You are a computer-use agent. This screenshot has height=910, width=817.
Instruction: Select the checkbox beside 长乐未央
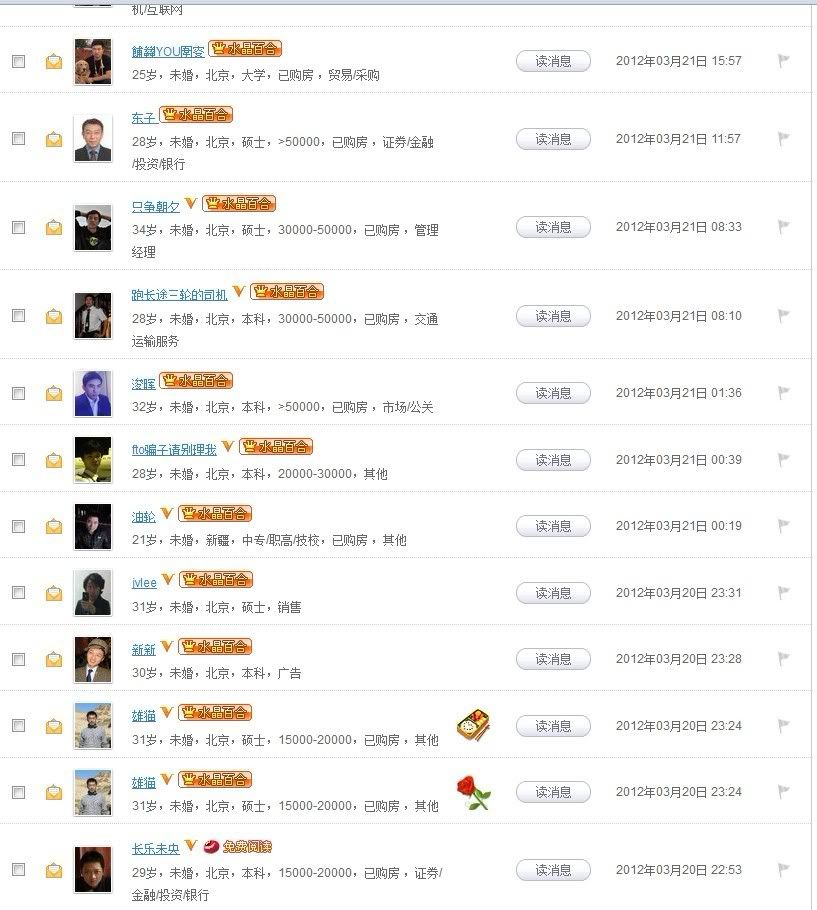coord(18,869)
